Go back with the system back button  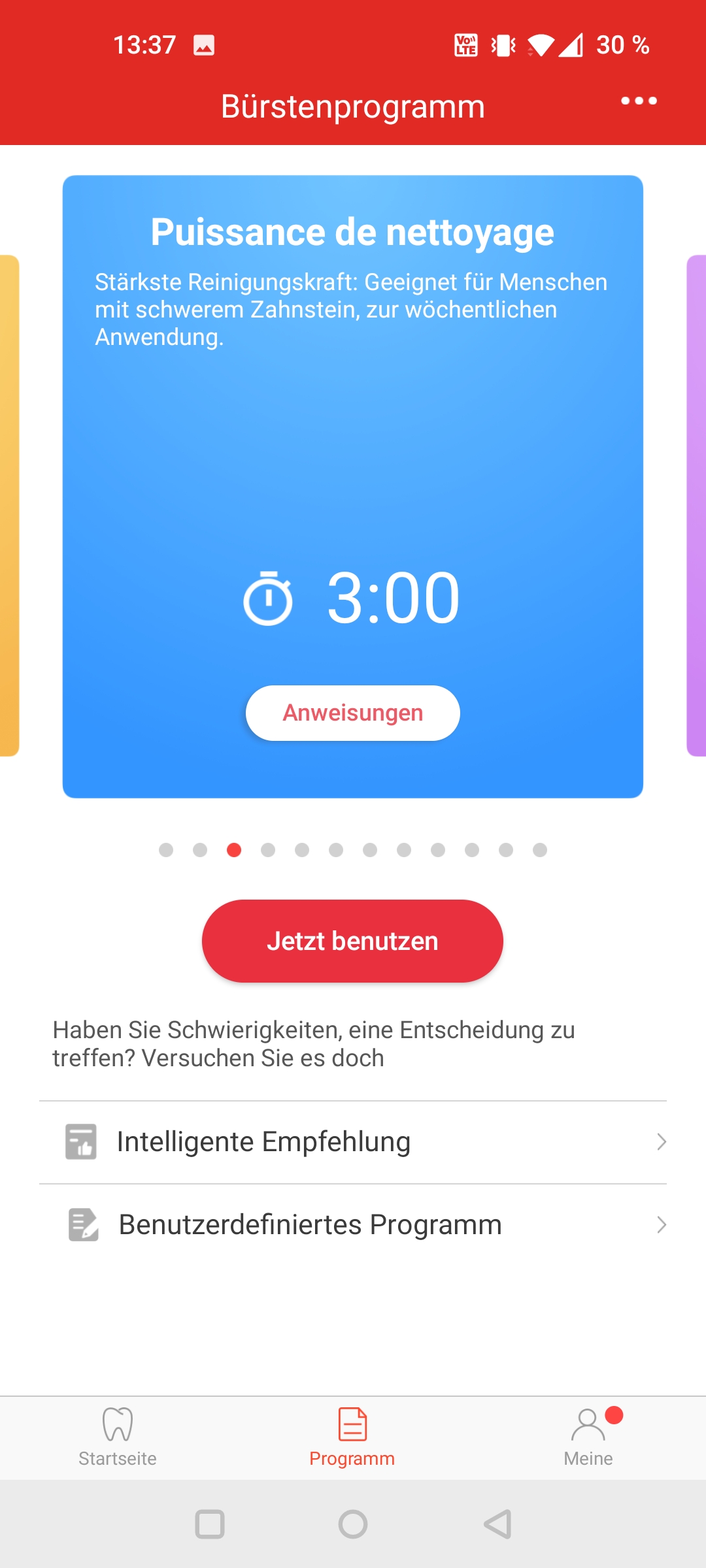tap(497, 1524)
